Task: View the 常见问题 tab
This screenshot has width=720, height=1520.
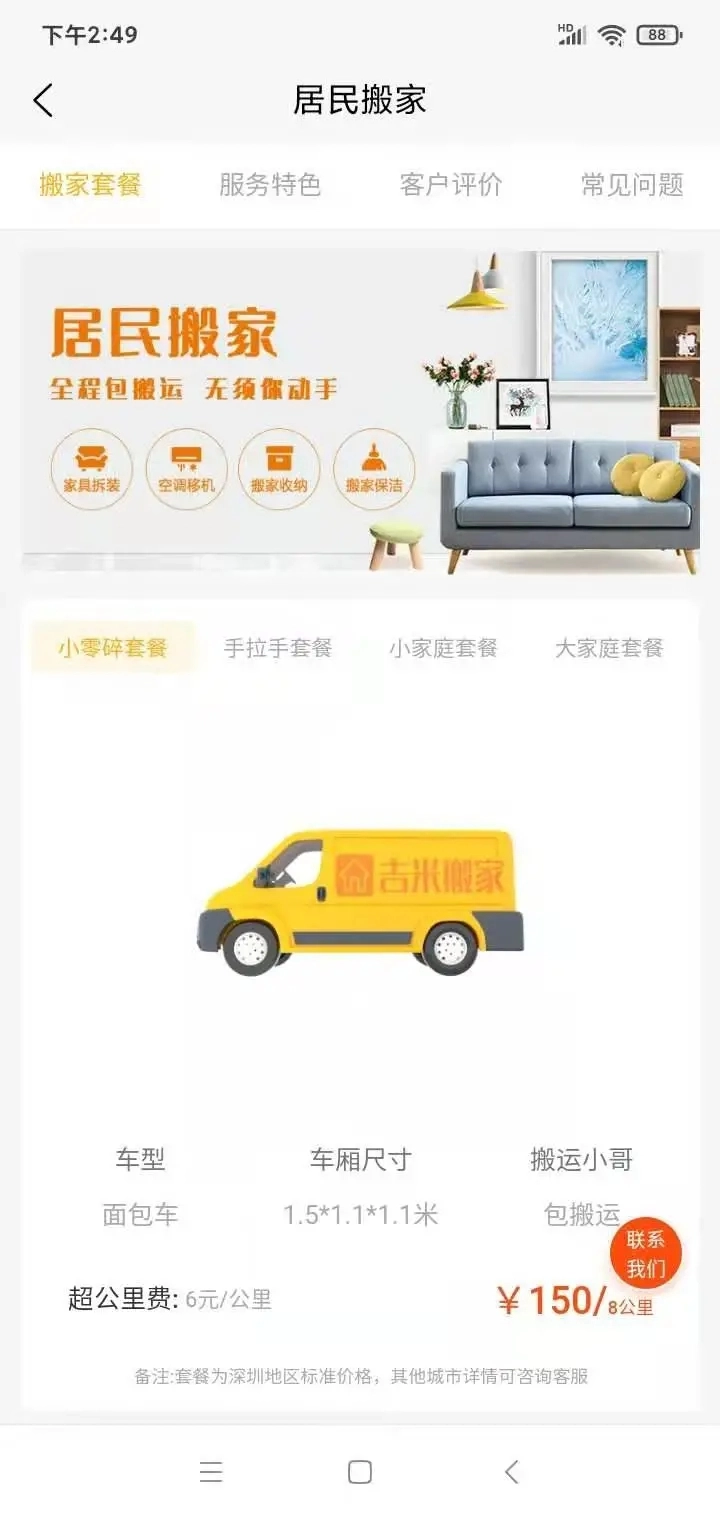Action: 632,184
